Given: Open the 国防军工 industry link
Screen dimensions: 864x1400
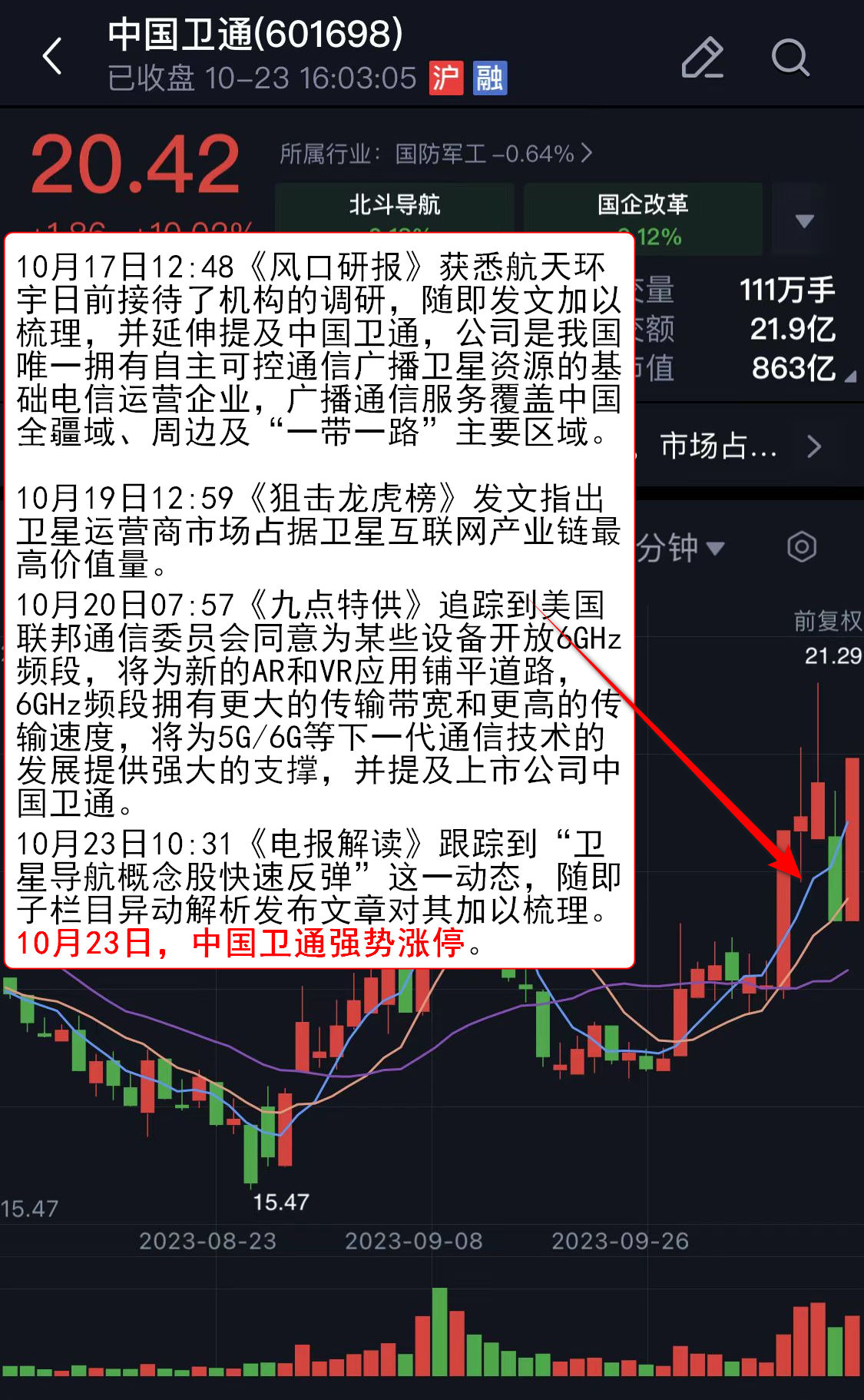Looking at the screenshot, I should (435, 154).
